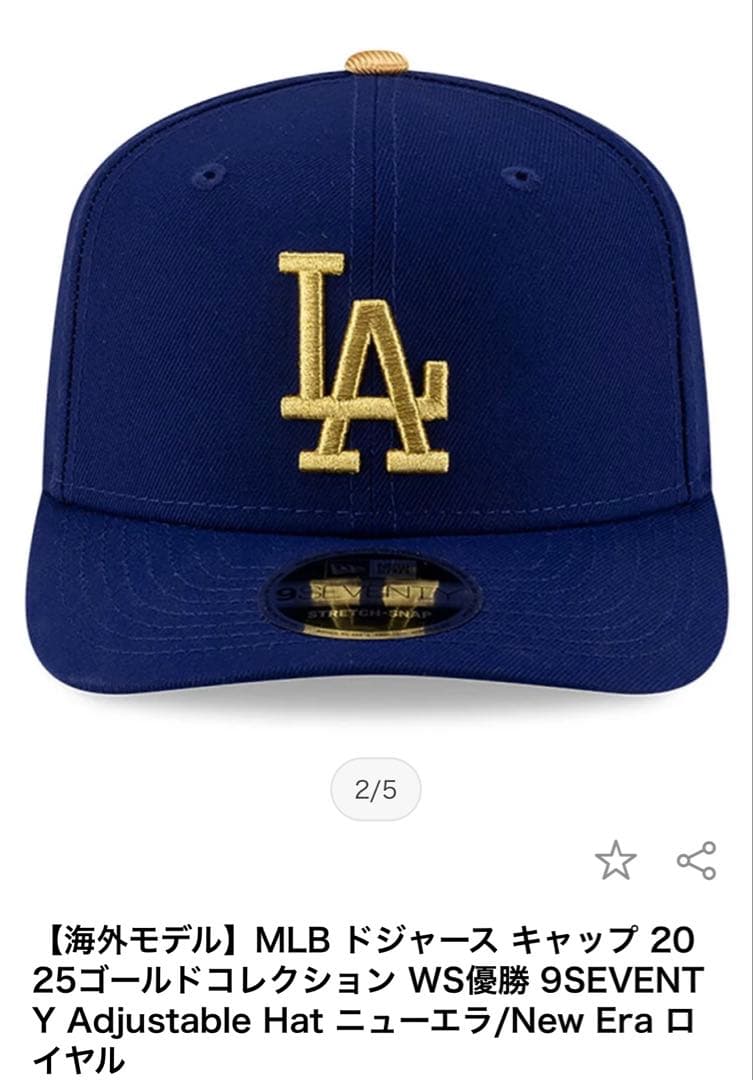Image resolution: width=753 pixels, height=1080 pixels.
Task: Click the carousel indicator badge
Action: pos(376,788)
